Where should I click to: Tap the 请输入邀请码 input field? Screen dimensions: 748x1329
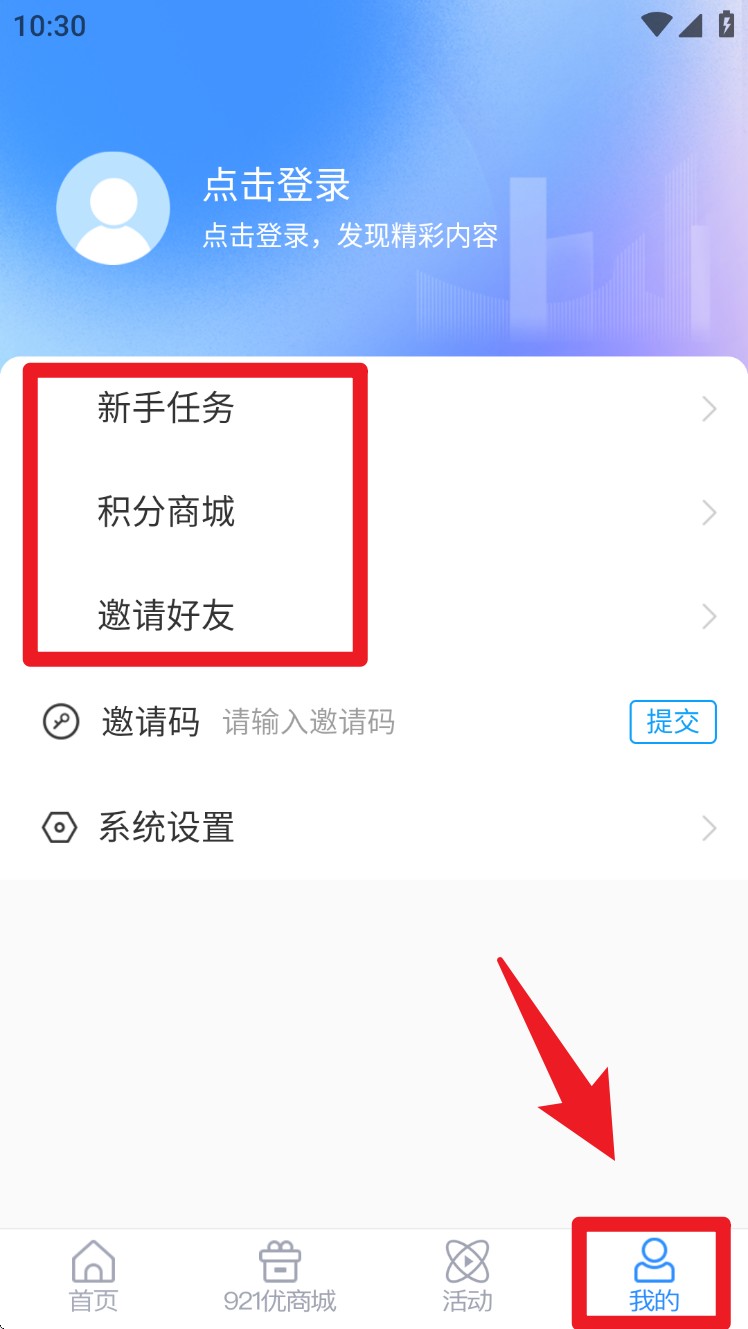pyautogui.click(x=400, y=722)
